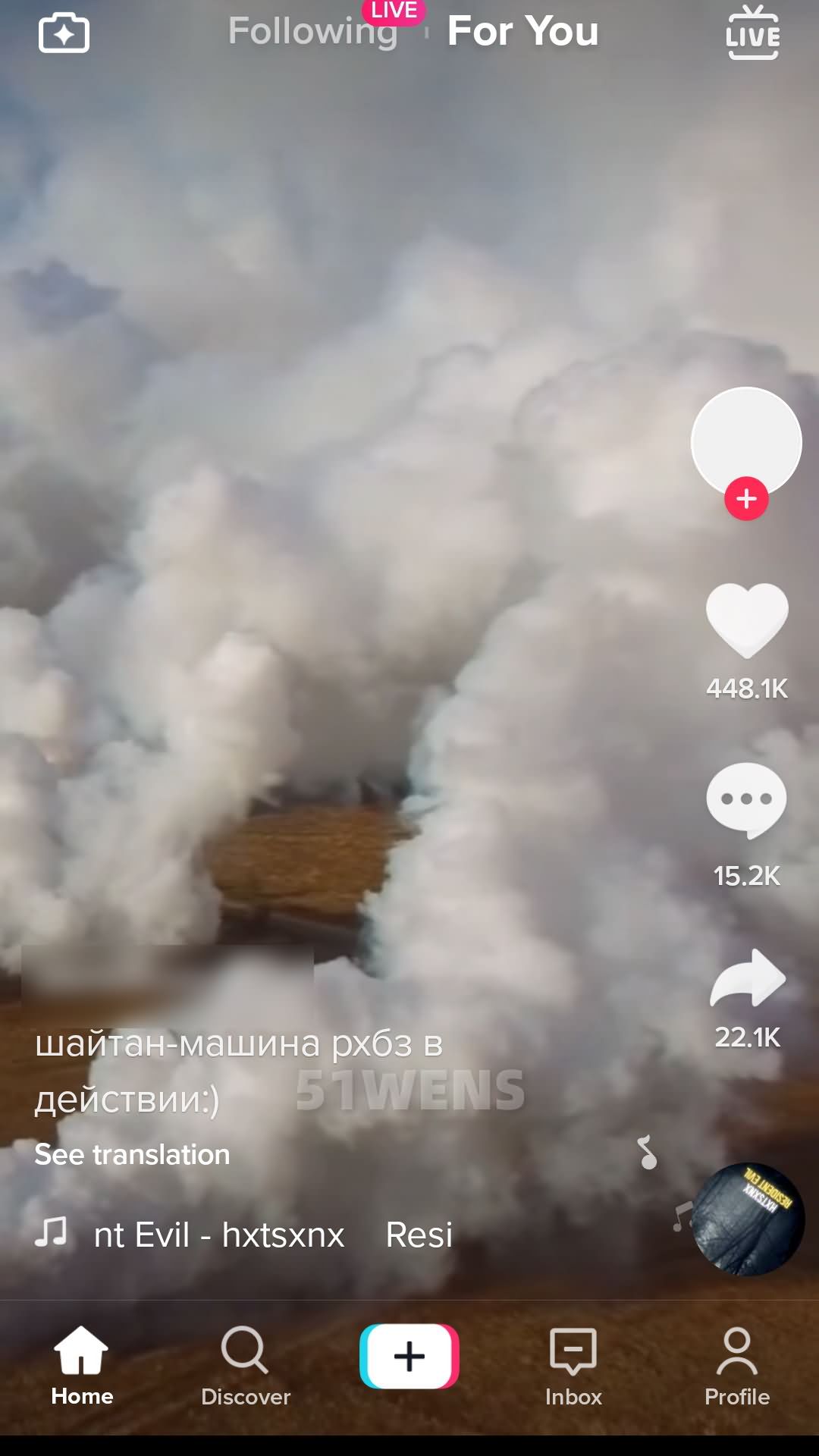Viewport: 819px width, 1456px height.
Task: Switch to the Following tab
Action: (312, 31)
